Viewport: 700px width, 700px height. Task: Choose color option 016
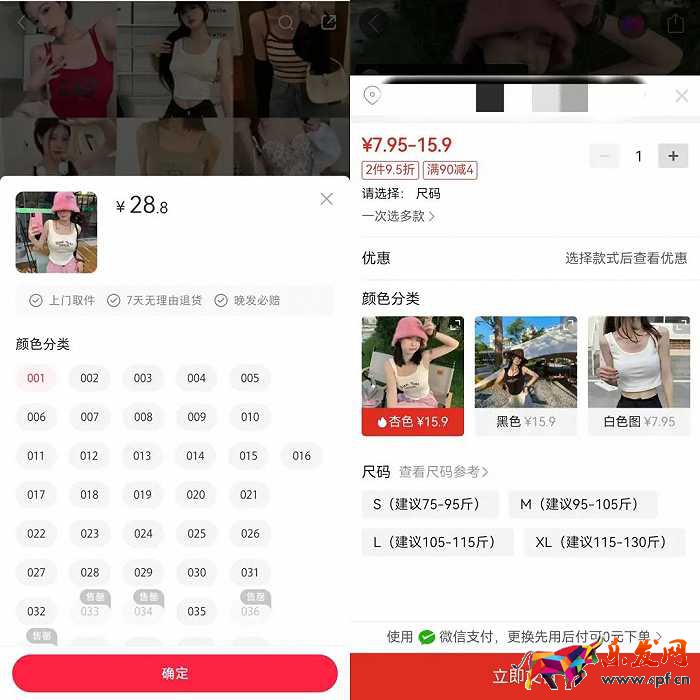click(x=302, y=456)
